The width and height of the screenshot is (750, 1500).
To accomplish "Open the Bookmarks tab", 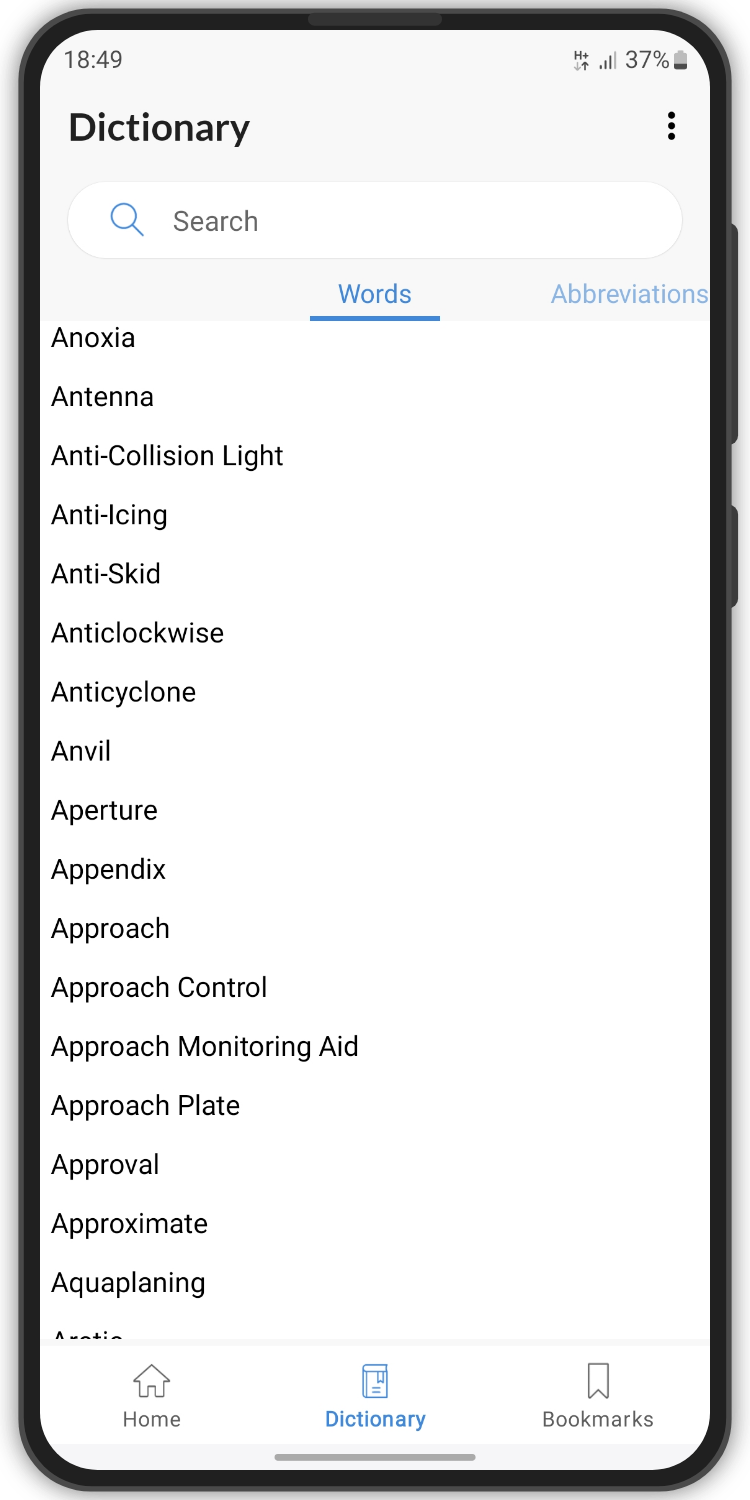I will pyautogui.click(x=598, y=1396).
